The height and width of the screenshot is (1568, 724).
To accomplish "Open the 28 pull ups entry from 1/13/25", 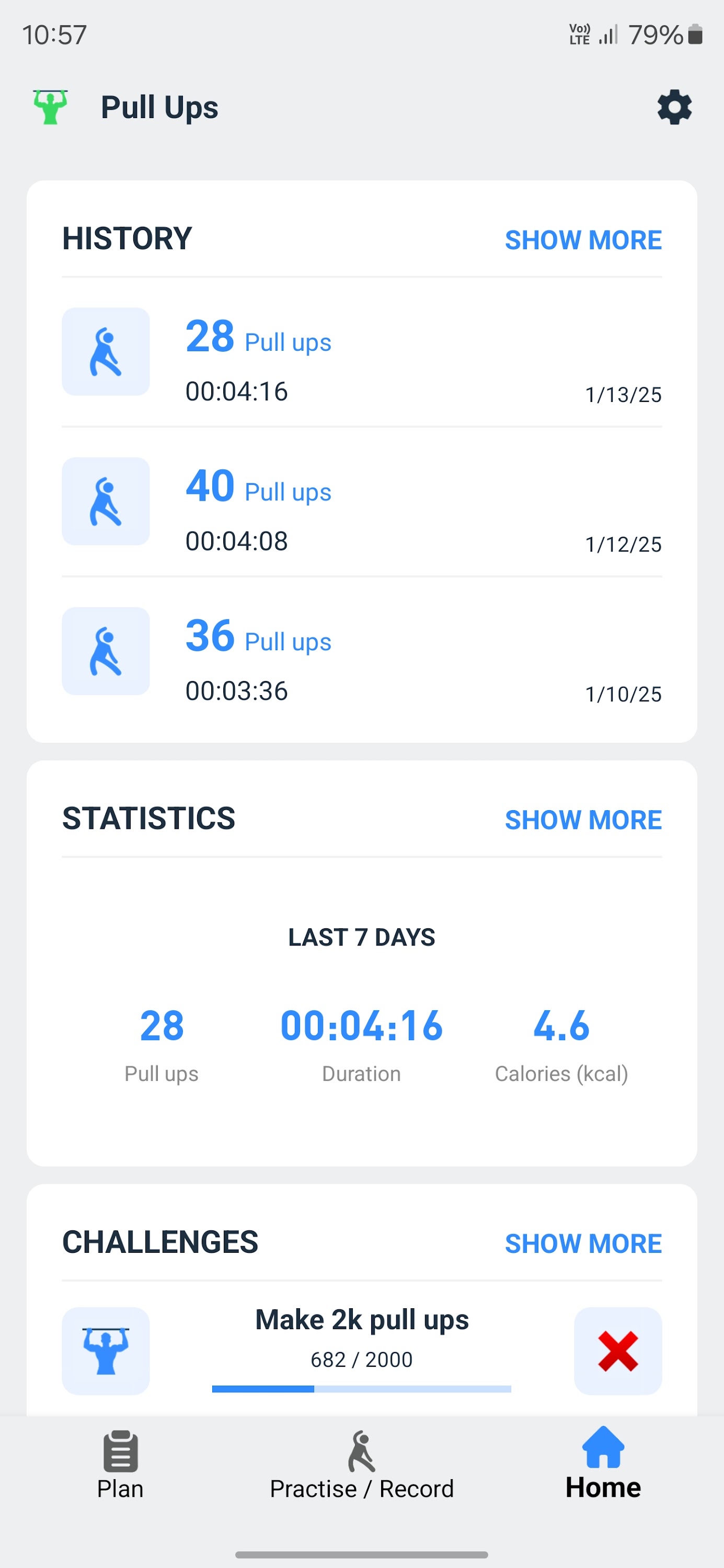I will coord(362,352).
